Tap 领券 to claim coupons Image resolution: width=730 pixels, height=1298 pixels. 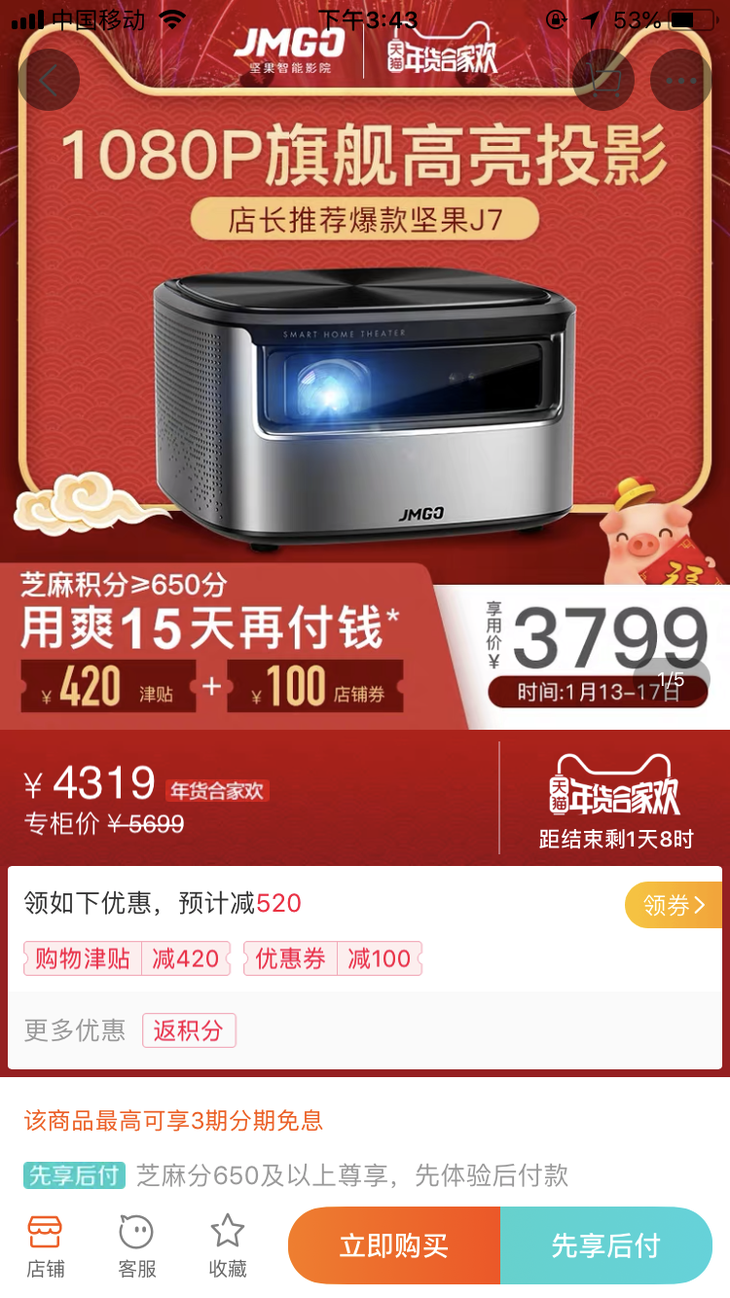click(x=673, y=905)
